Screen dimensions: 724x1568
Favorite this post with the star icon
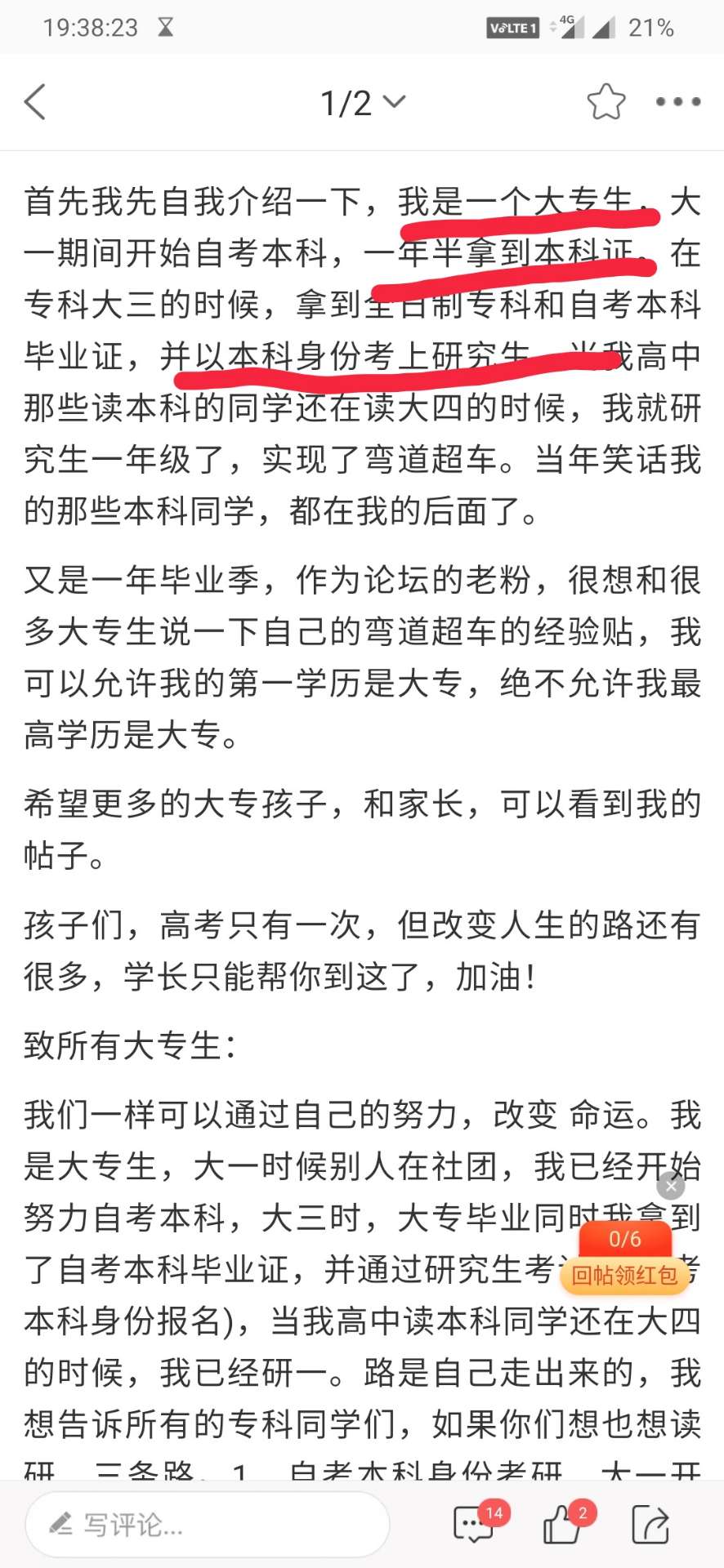coord(606,102)
